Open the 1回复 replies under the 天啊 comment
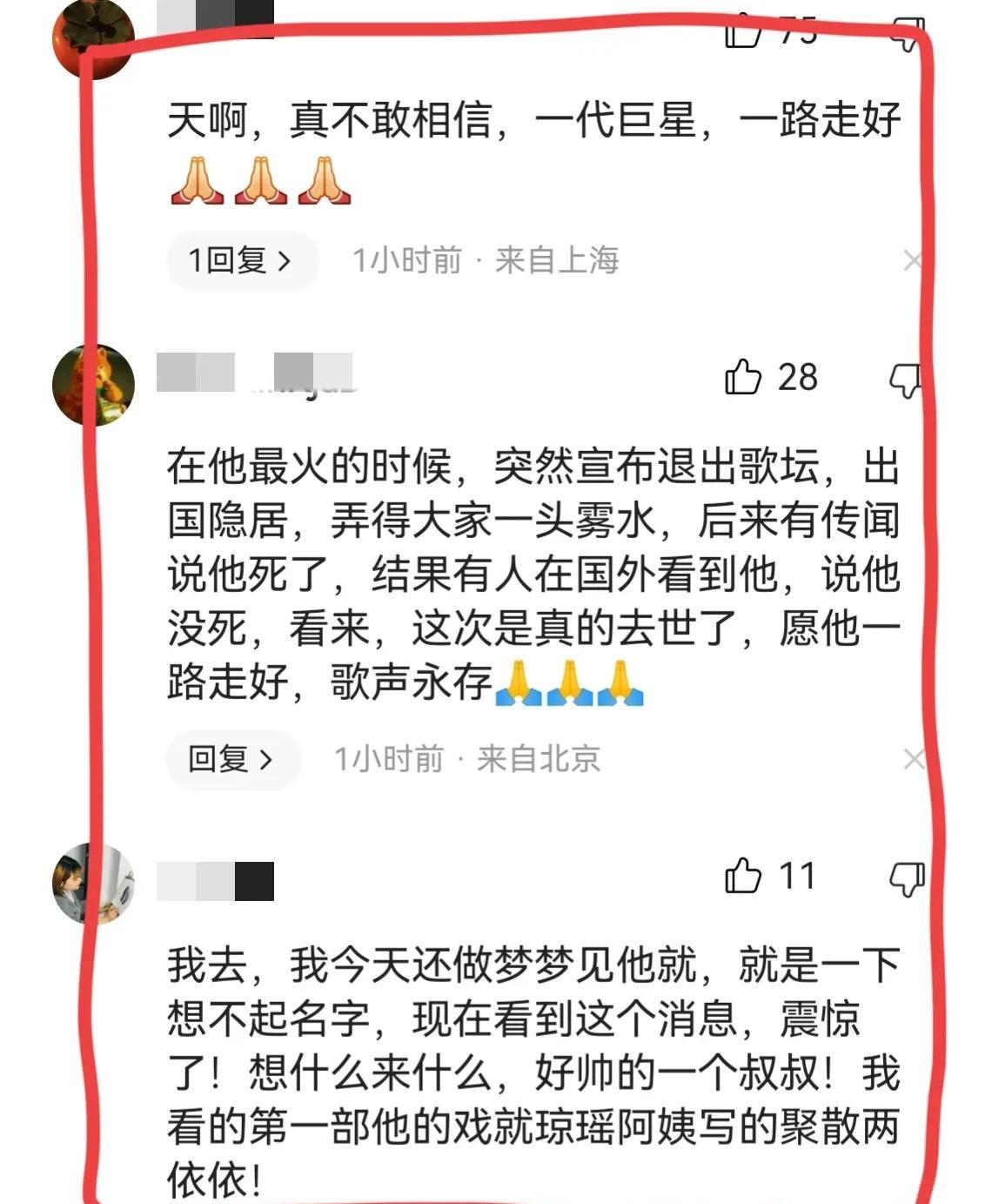 coord(241,260)
